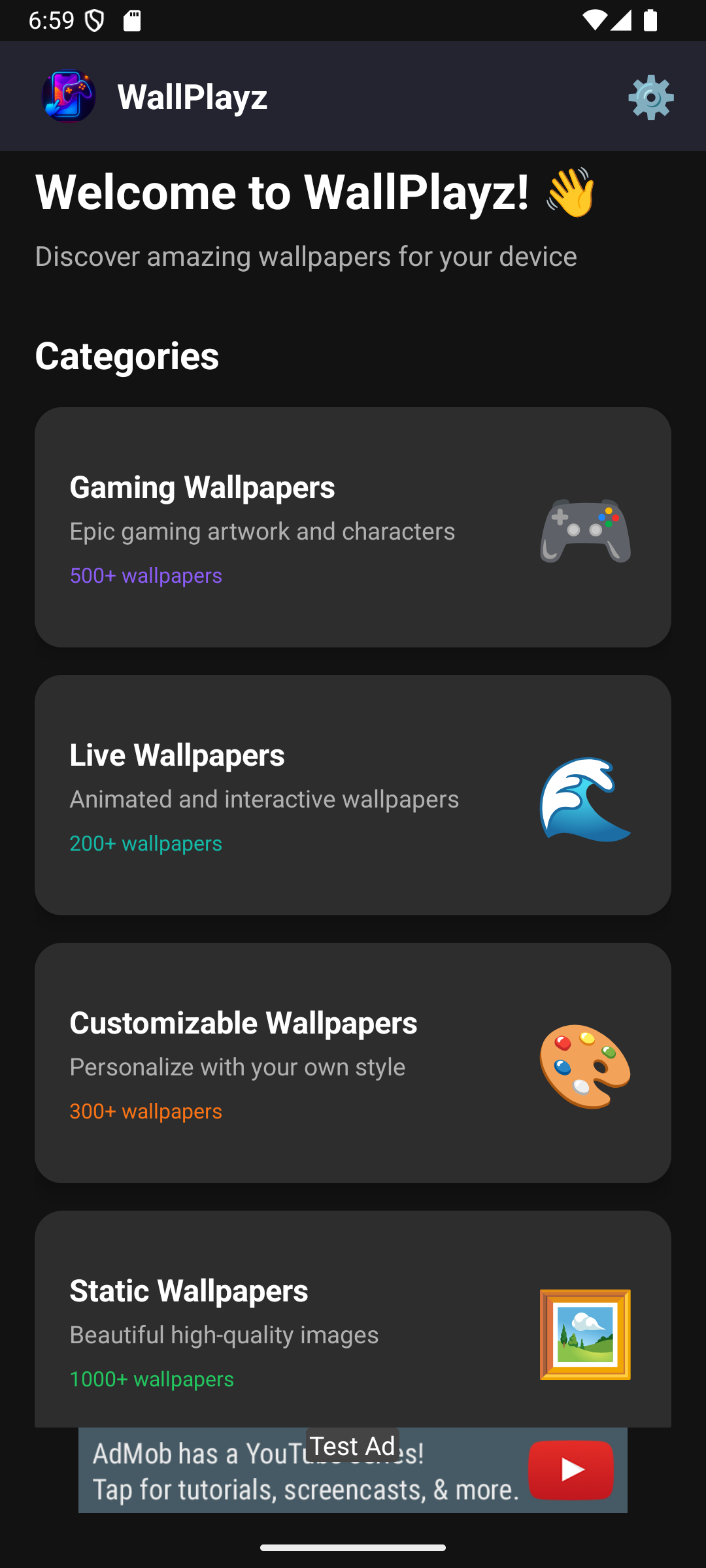706x1568 pixels.
Task: Tap the battery icon in the status bar
Action: point(650,20)
